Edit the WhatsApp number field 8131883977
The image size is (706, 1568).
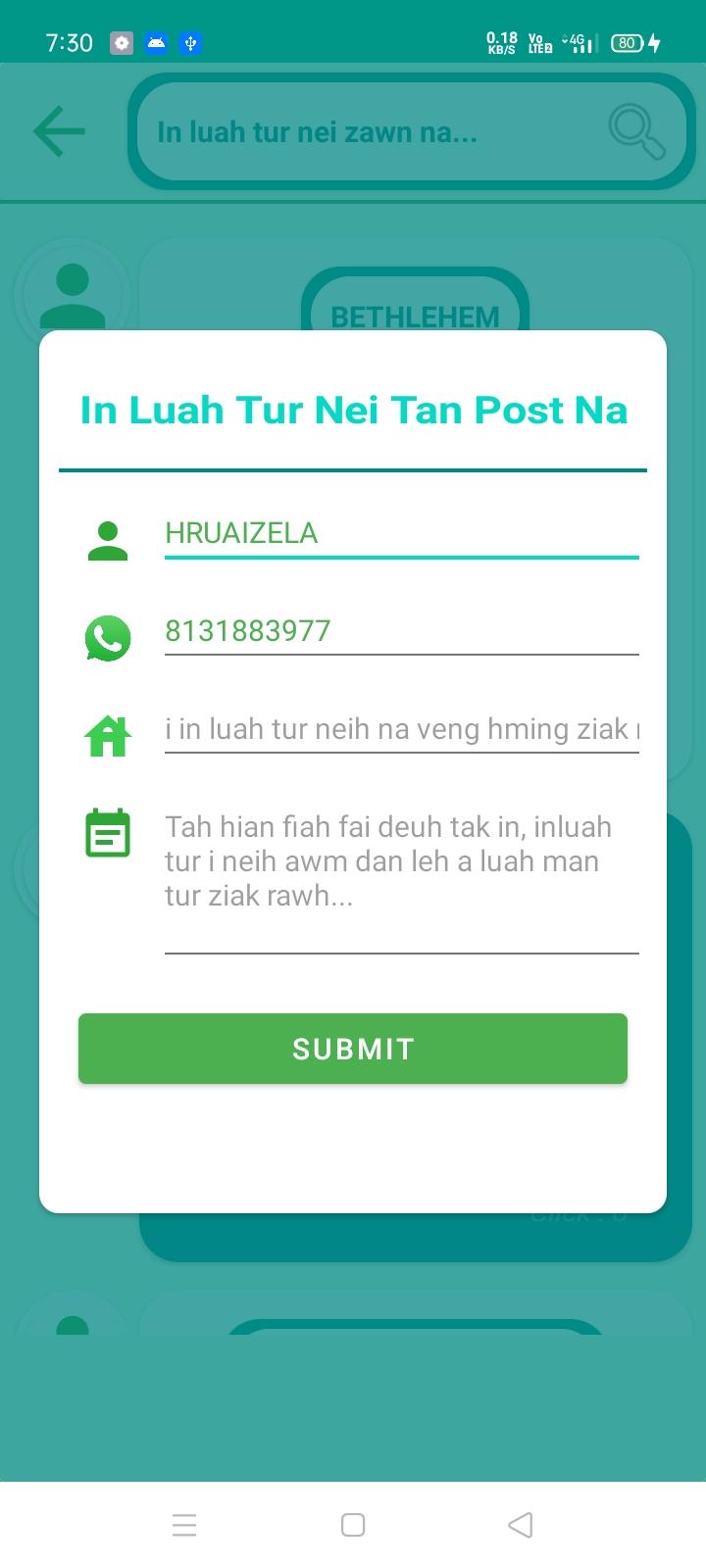click(x=401, y=631)
